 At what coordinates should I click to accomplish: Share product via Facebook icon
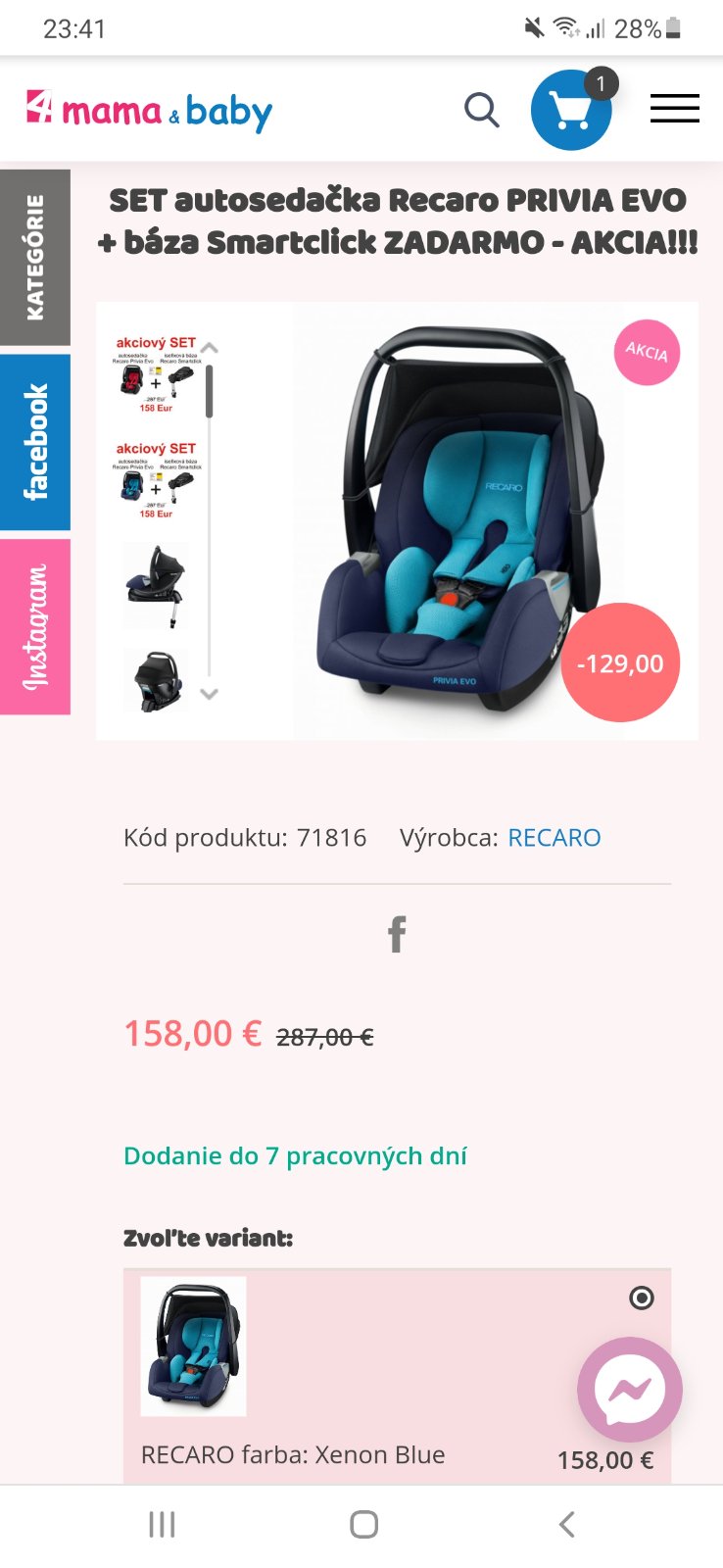coord(397,935)
